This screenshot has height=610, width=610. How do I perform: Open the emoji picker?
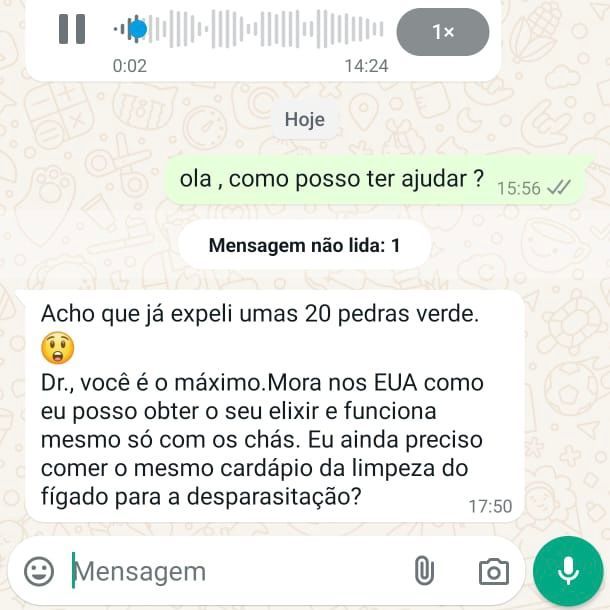click(x=39, y=571)
